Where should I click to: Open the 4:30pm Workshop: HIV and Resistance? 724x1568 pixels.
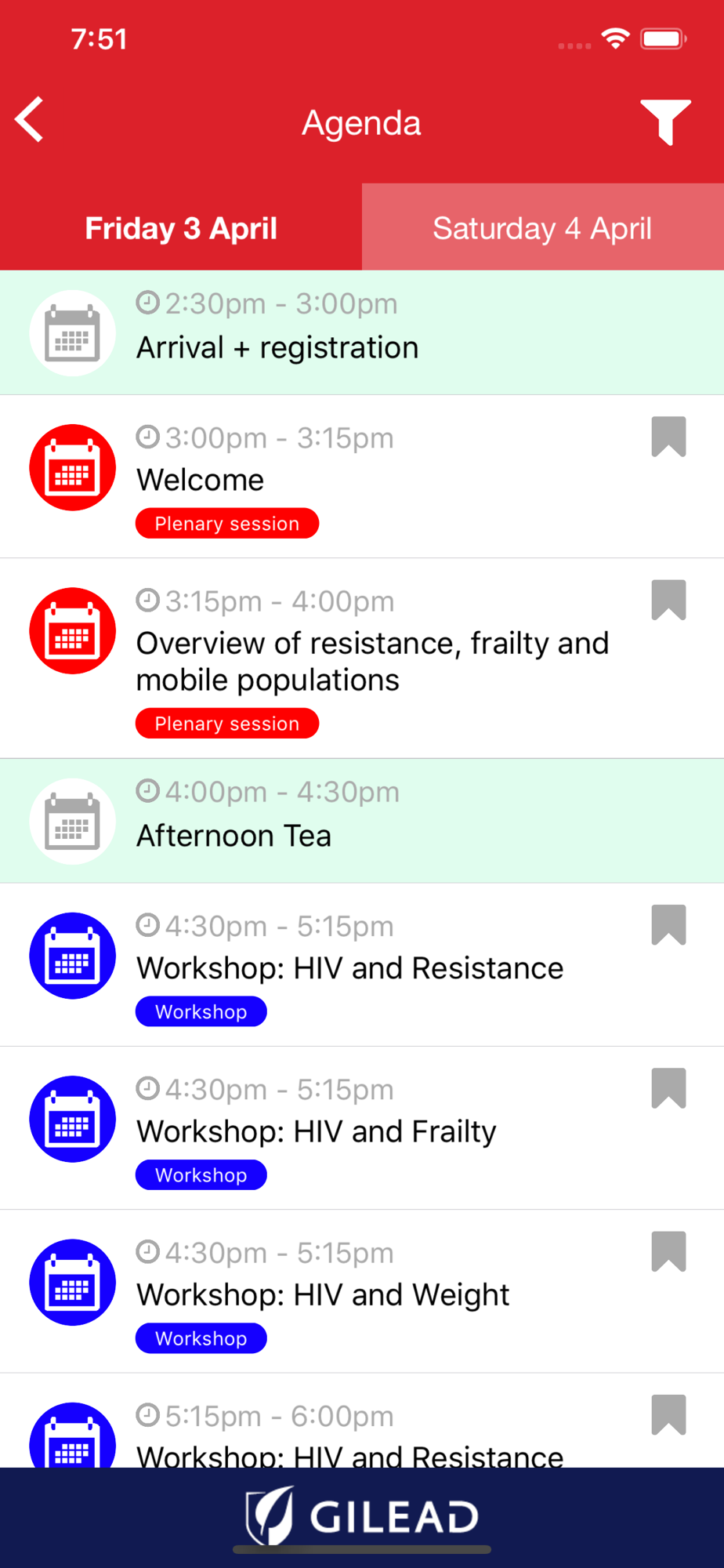point(362,965)
